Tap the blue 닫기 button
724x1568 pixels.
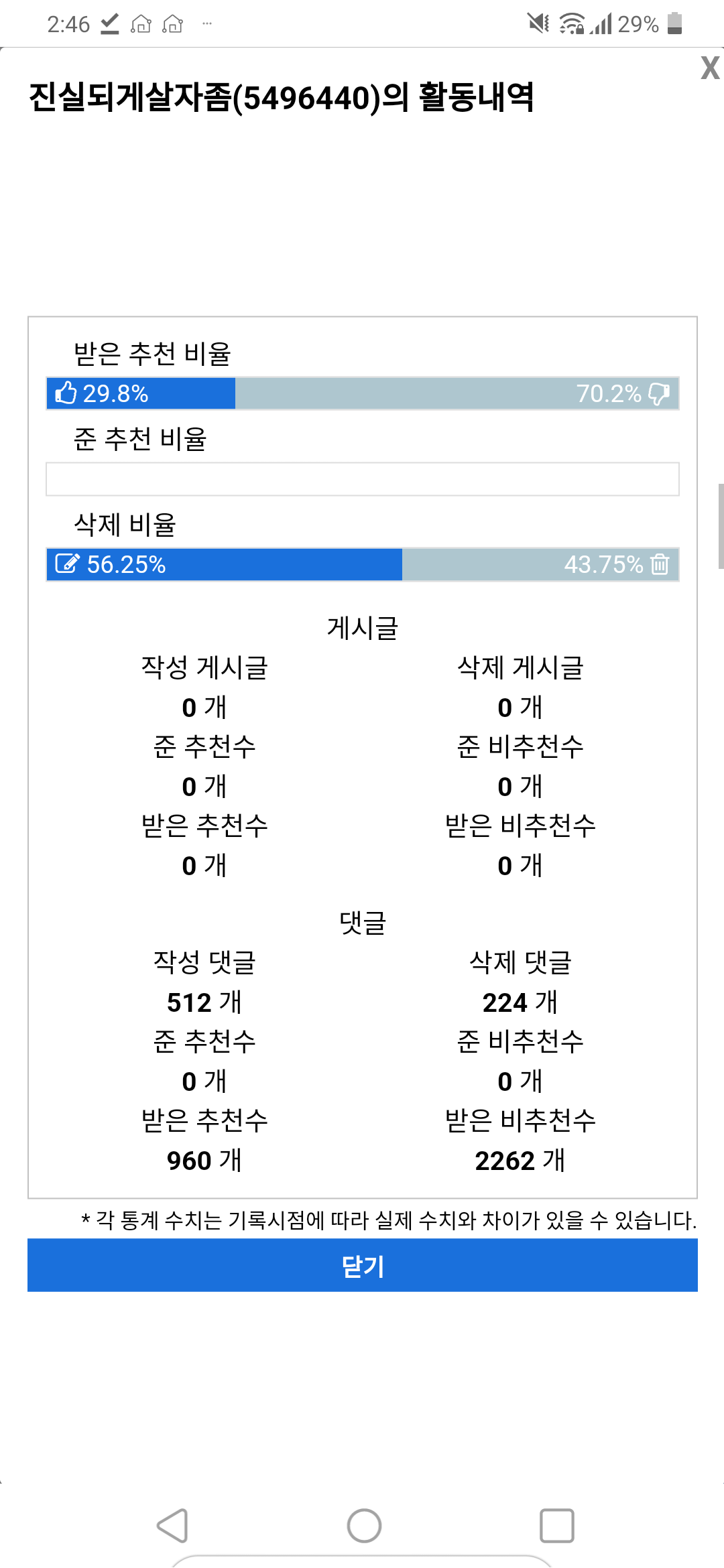click(363, 1265)
